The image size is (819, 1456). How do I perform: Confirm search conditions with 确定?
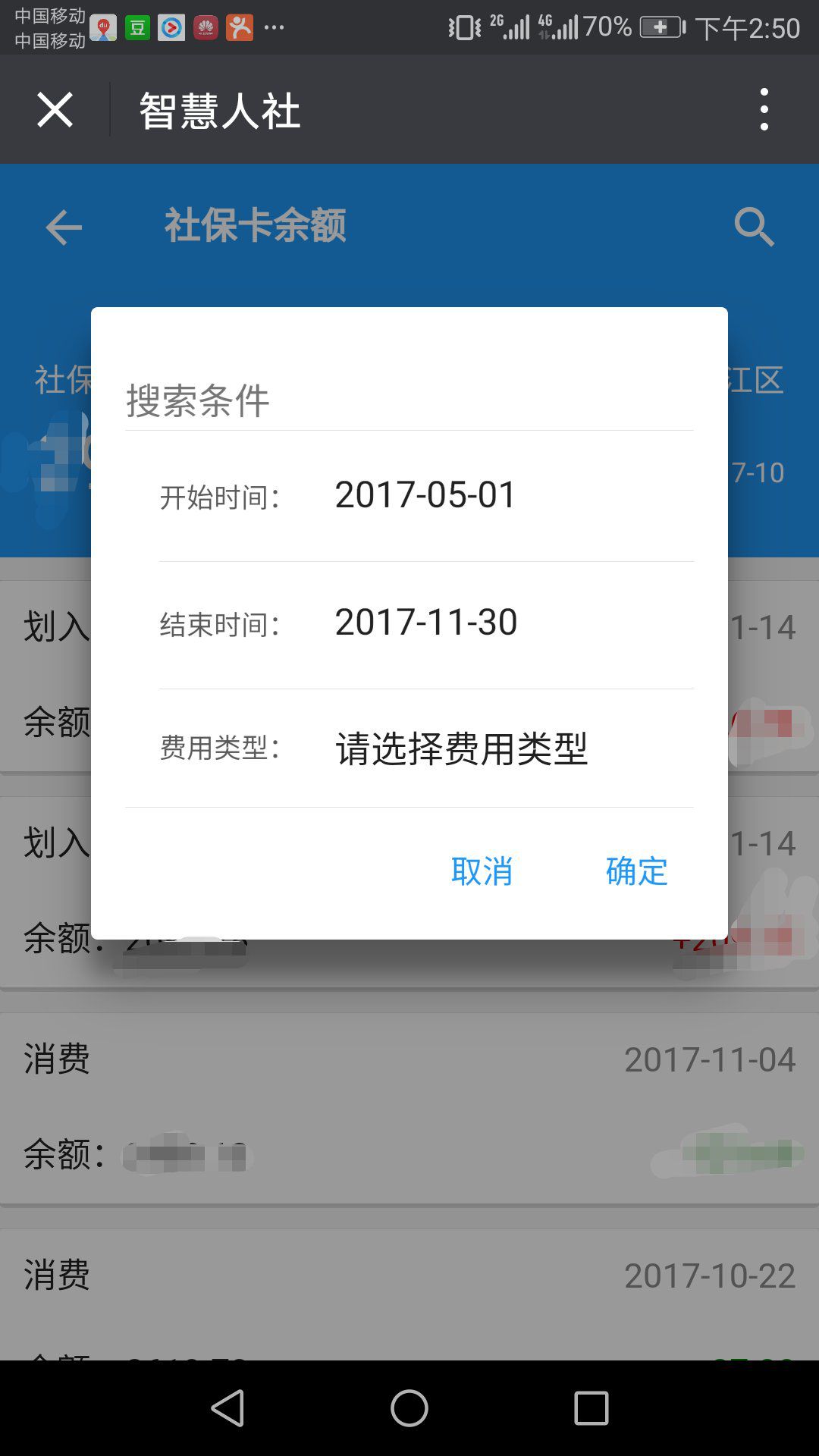[636, 871]
